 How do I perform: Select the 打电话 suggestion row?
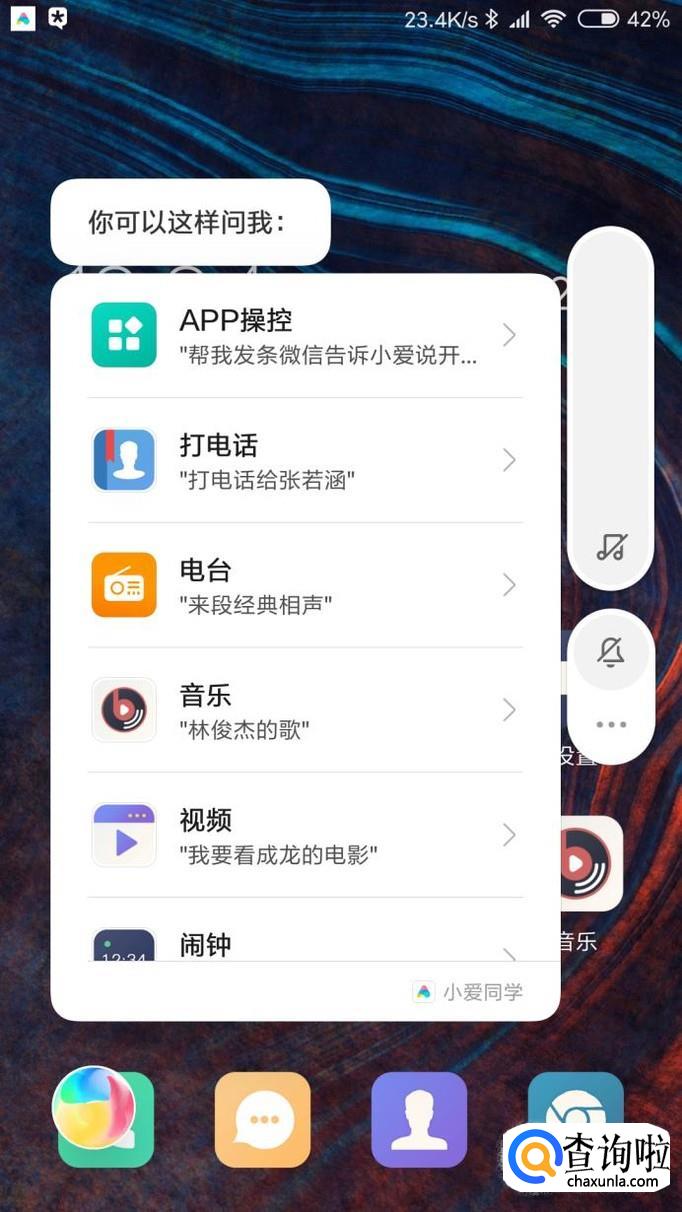point(304,460)
